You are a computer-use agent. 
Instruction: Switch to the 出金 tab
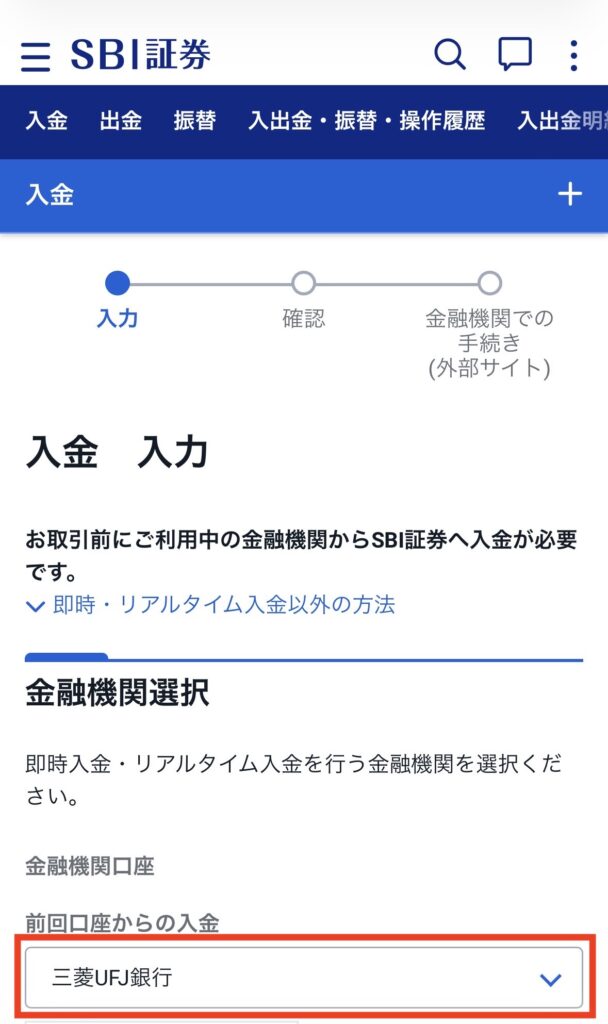[x=121, y=121]
